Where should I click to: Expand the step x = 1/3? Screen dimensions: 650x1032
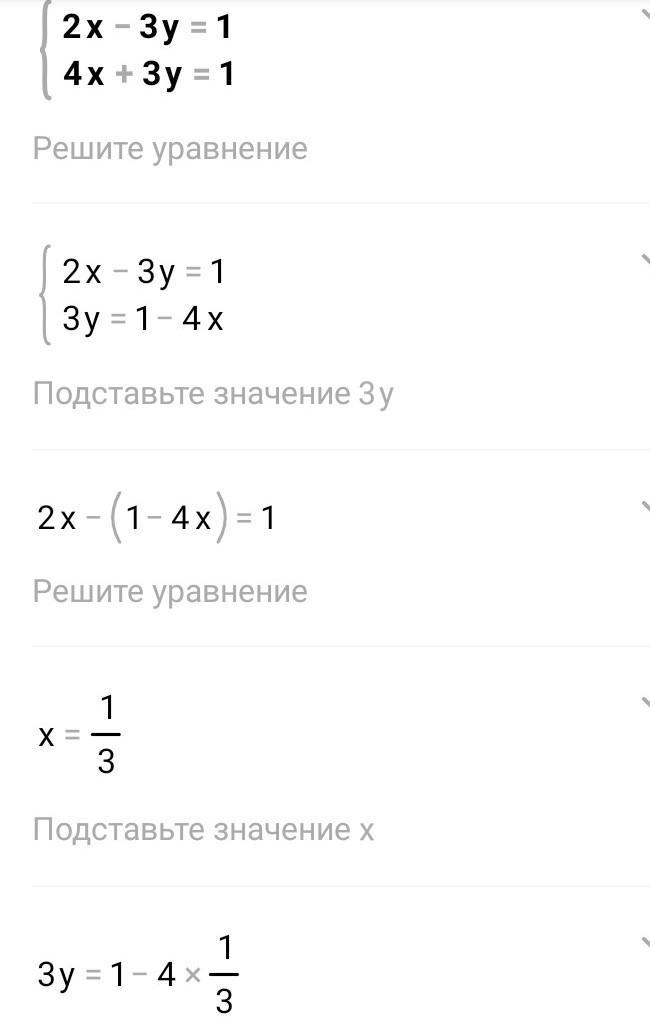click(x=643, y=703)
